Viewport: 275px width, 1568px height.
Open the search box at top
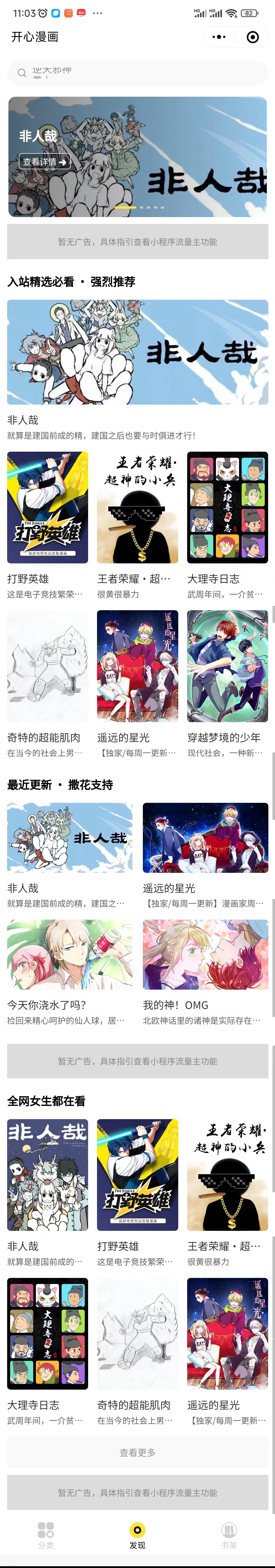(x=137, y=73)
